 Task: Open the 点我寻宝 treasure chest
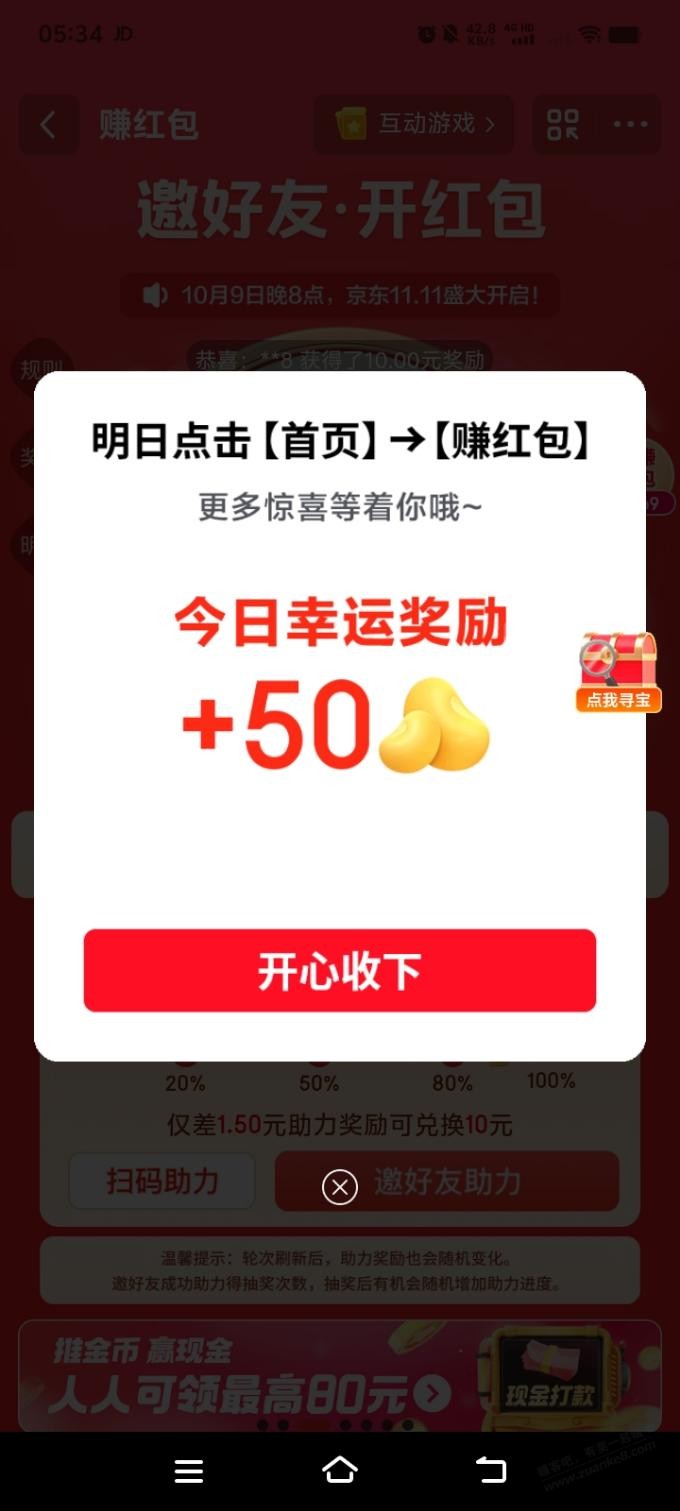pos(618,671)
